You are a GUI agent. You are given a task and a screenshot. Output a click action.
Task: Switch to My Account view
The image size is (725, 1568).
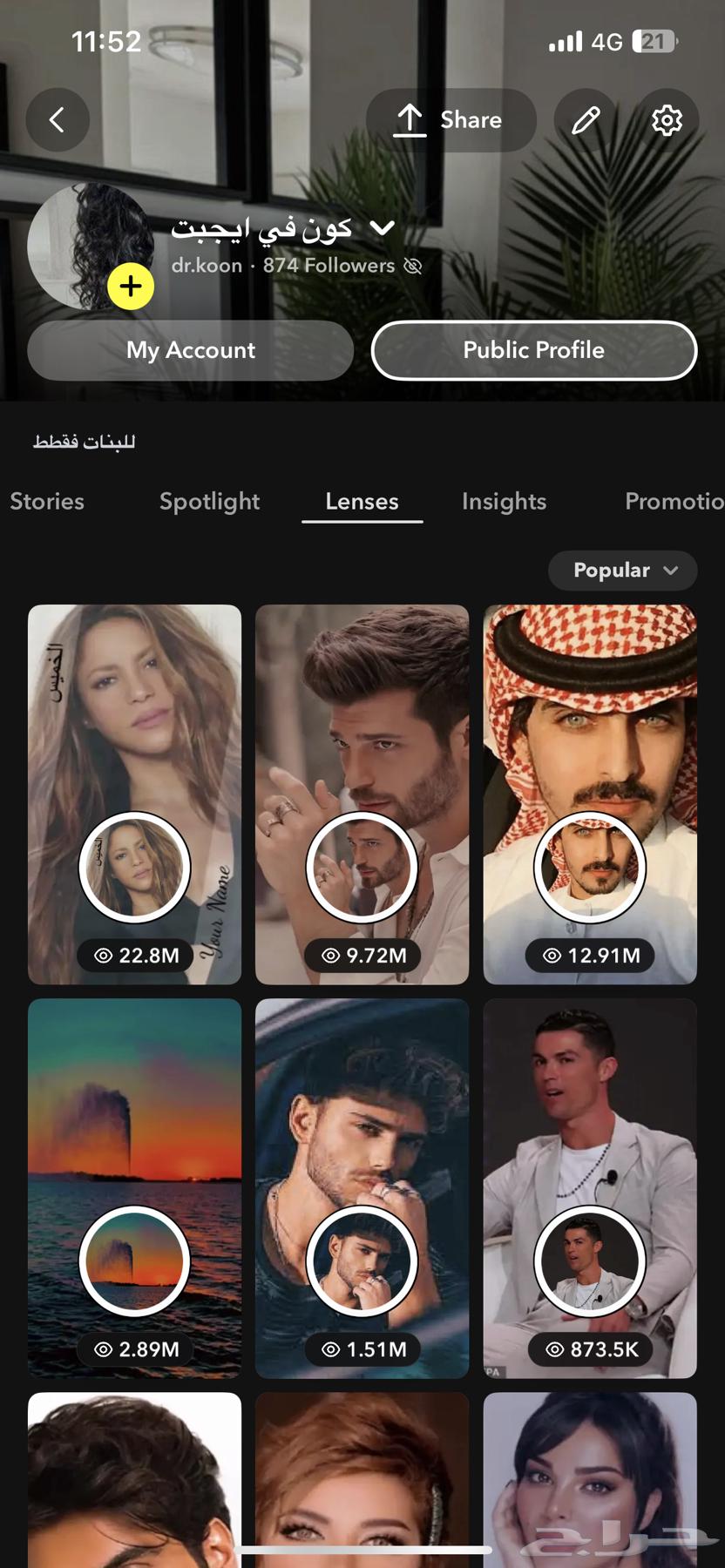click(x=190, y=350)
